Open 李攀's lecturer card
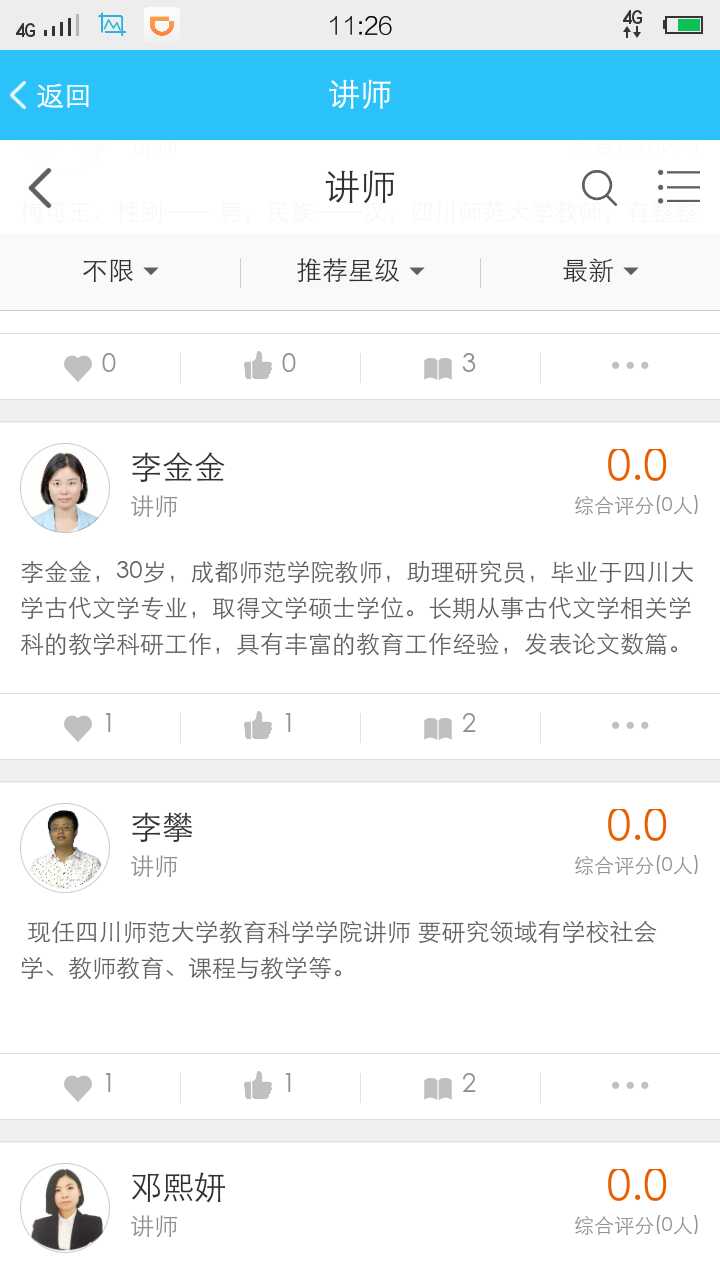The width and height of the screenshot is (720, 1280). 360,918
